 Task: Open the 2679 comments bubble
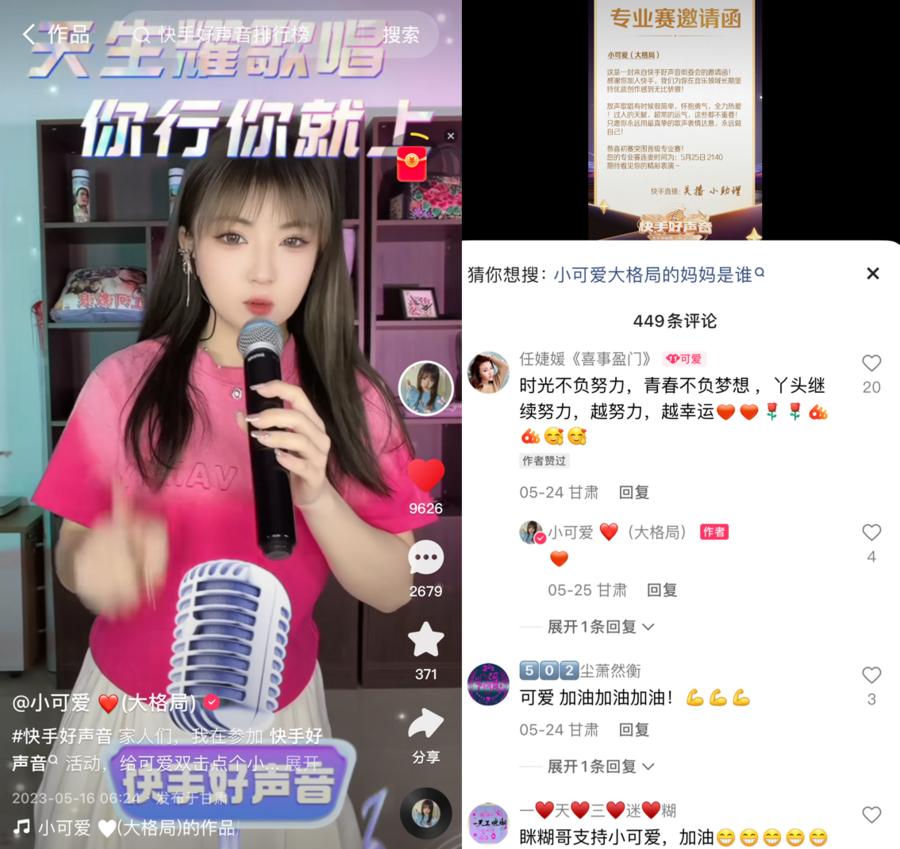click(x=426, y=560)
